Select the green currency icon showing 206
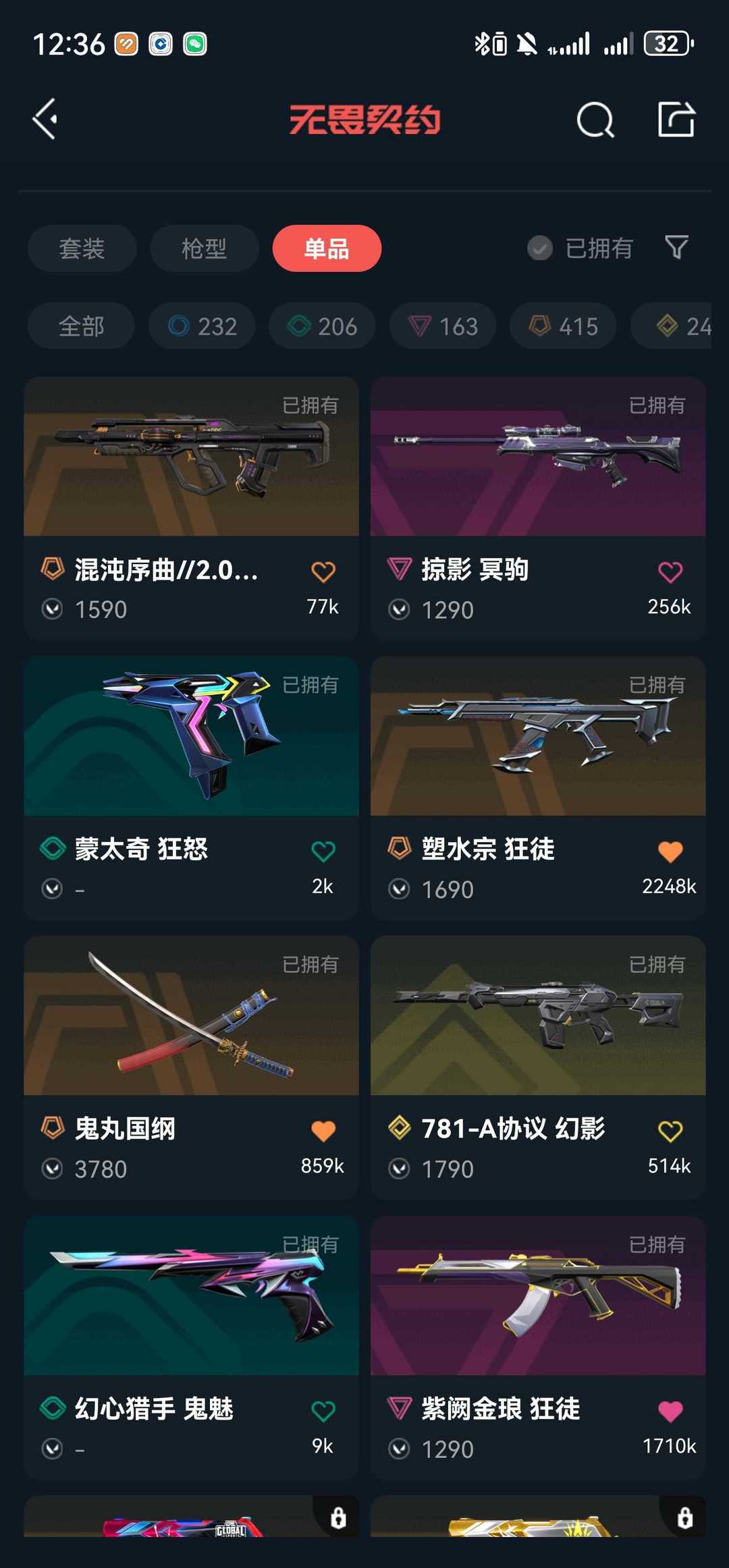Screen dimensions: 729x1568 [x=321, y=326]
